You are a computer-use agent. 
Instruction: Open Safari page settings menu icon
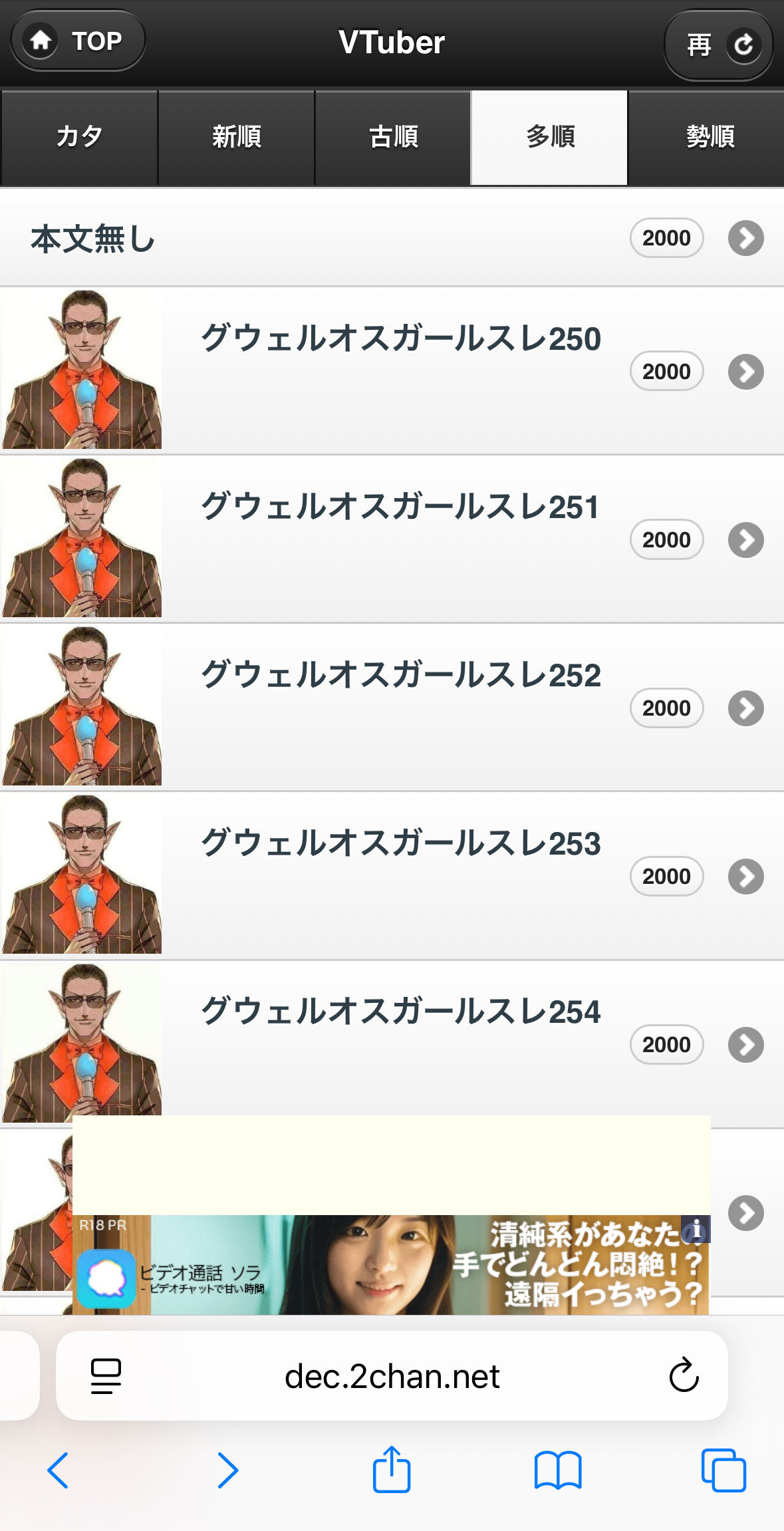coord(106,1377)
